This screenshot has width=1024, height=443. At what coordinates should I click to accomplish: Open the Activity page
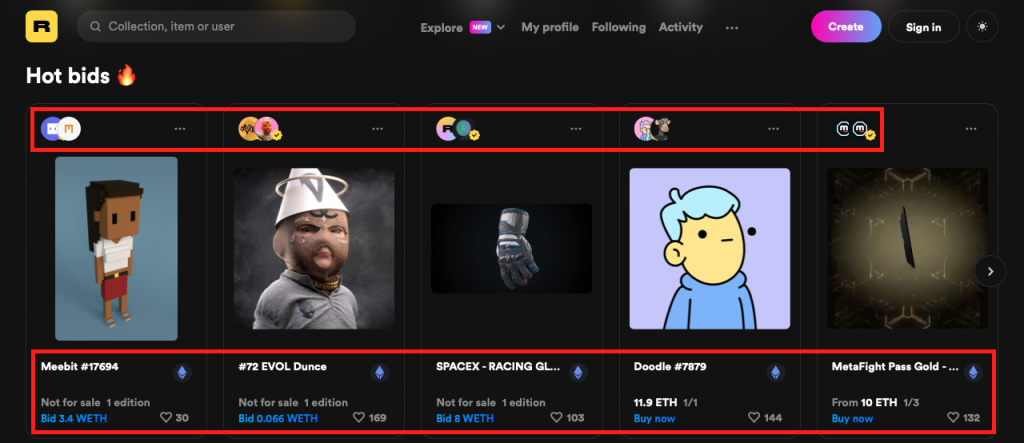point(680,27)
